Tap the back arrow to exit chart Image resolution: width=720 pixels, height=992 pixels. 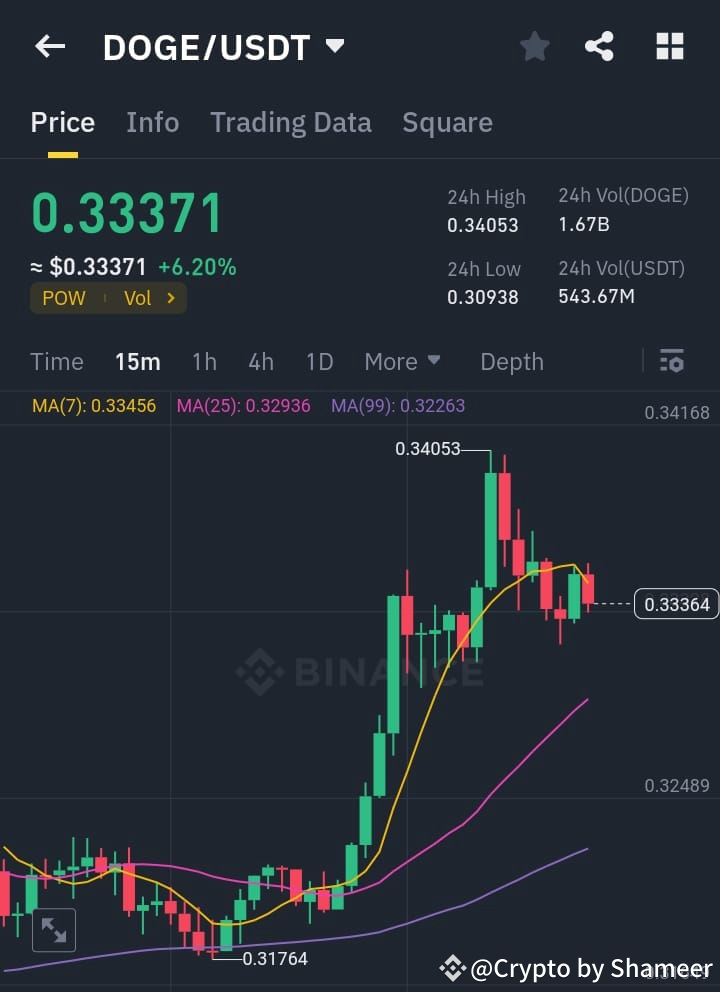coord(50,46)
